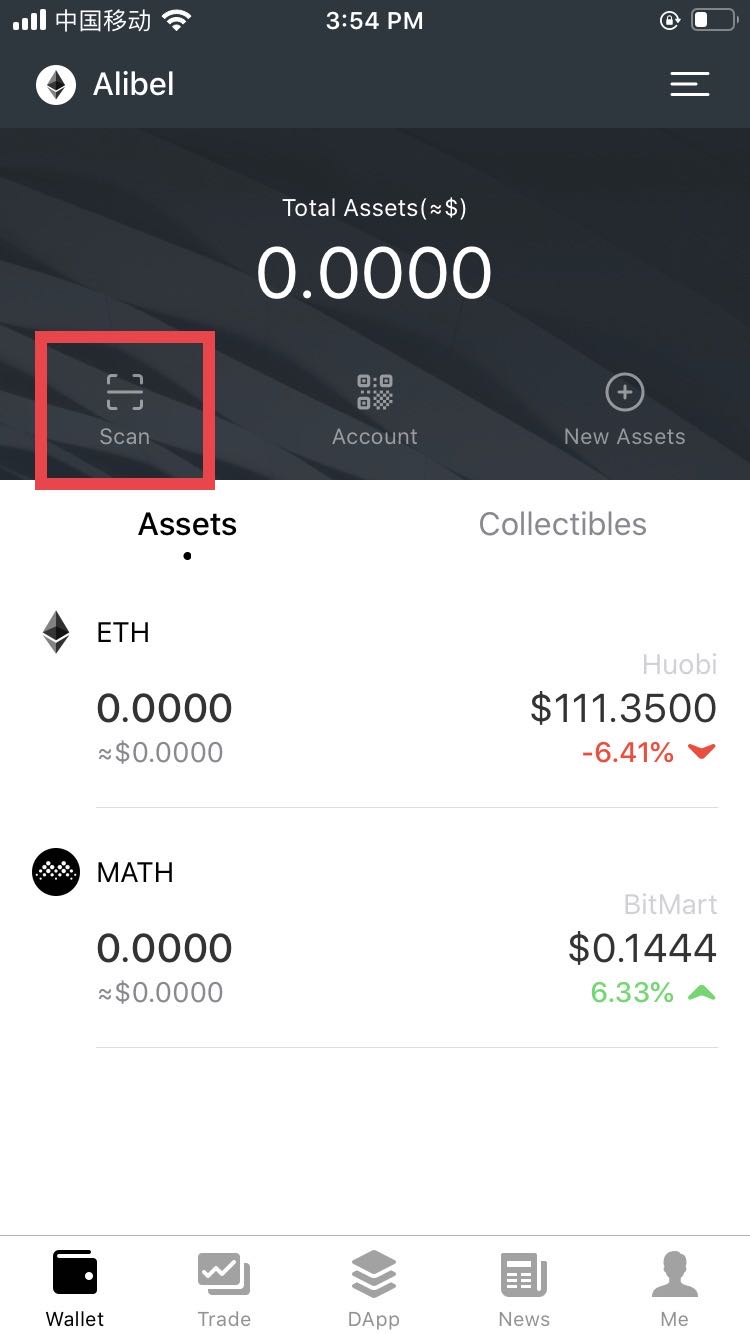Select the Assets tab
Screen dimensions: 750x1334
188,524
